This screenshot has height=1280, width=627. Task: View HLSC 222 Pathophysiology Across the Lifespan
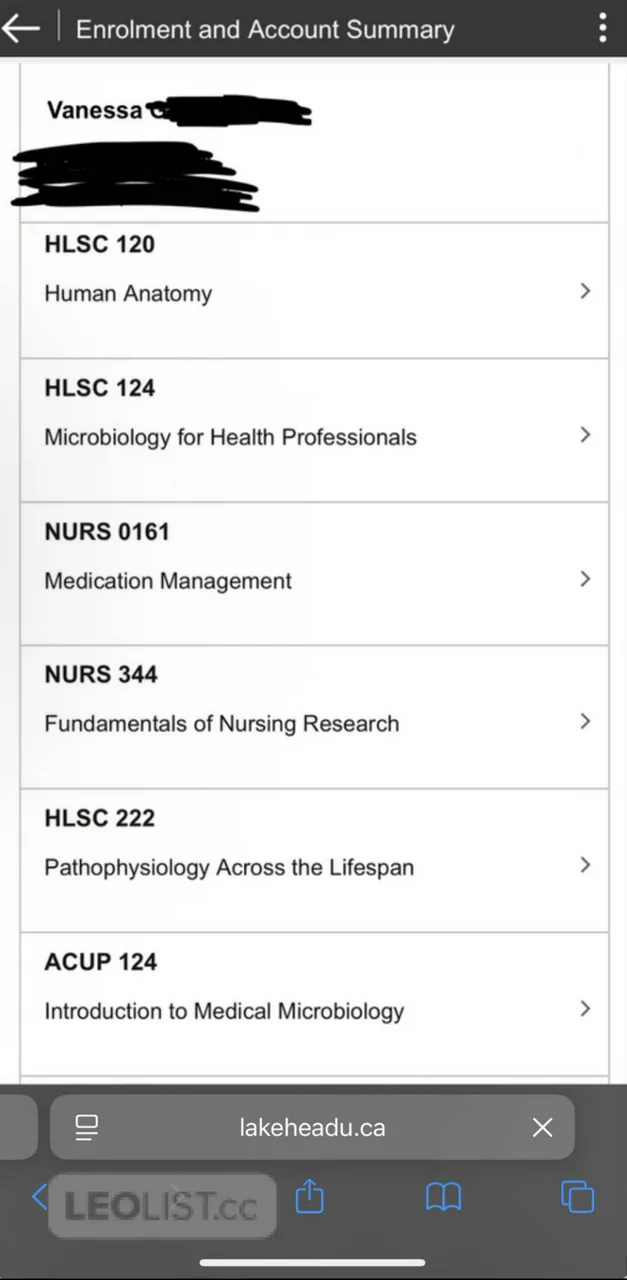click(314, 862)
